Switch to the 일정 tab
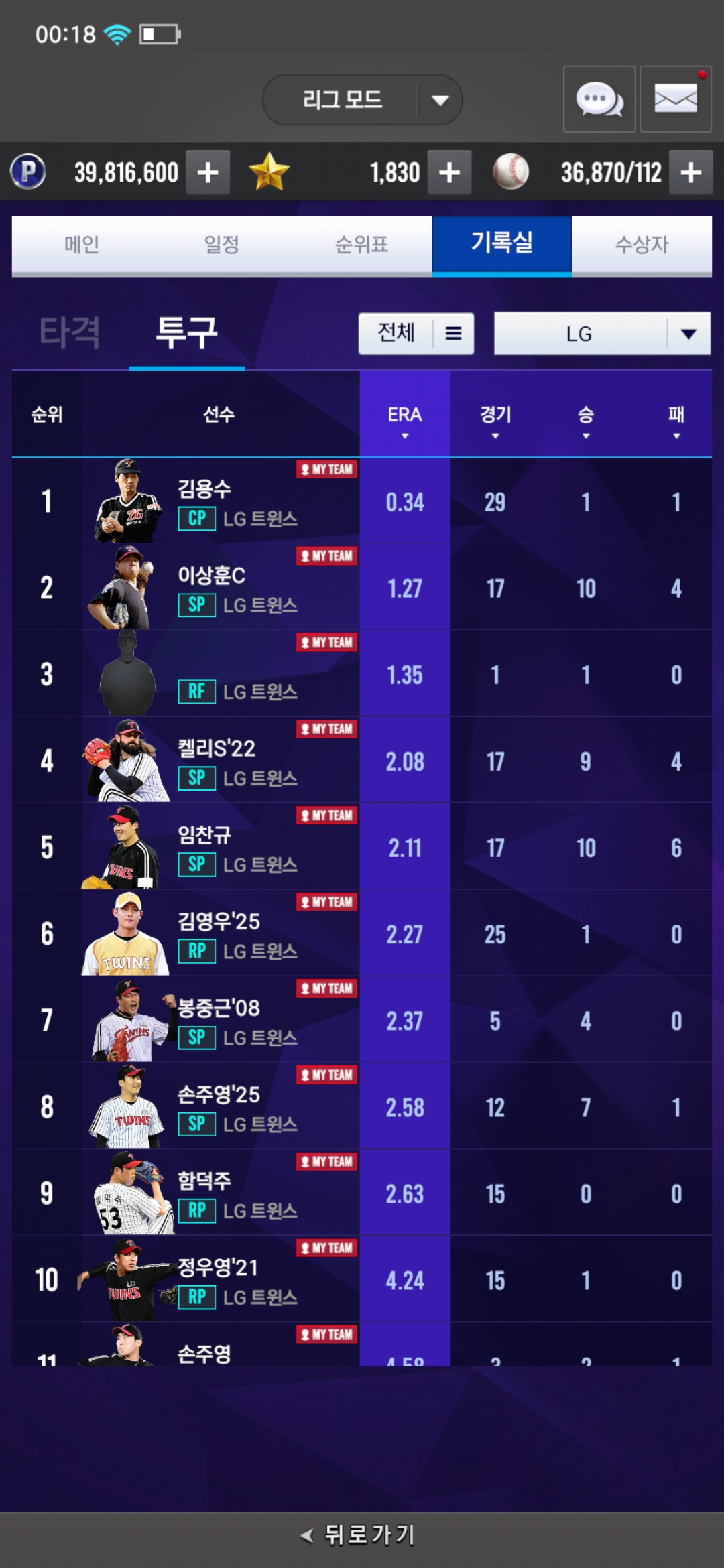 pyautogui.click(x=222, y=244)
